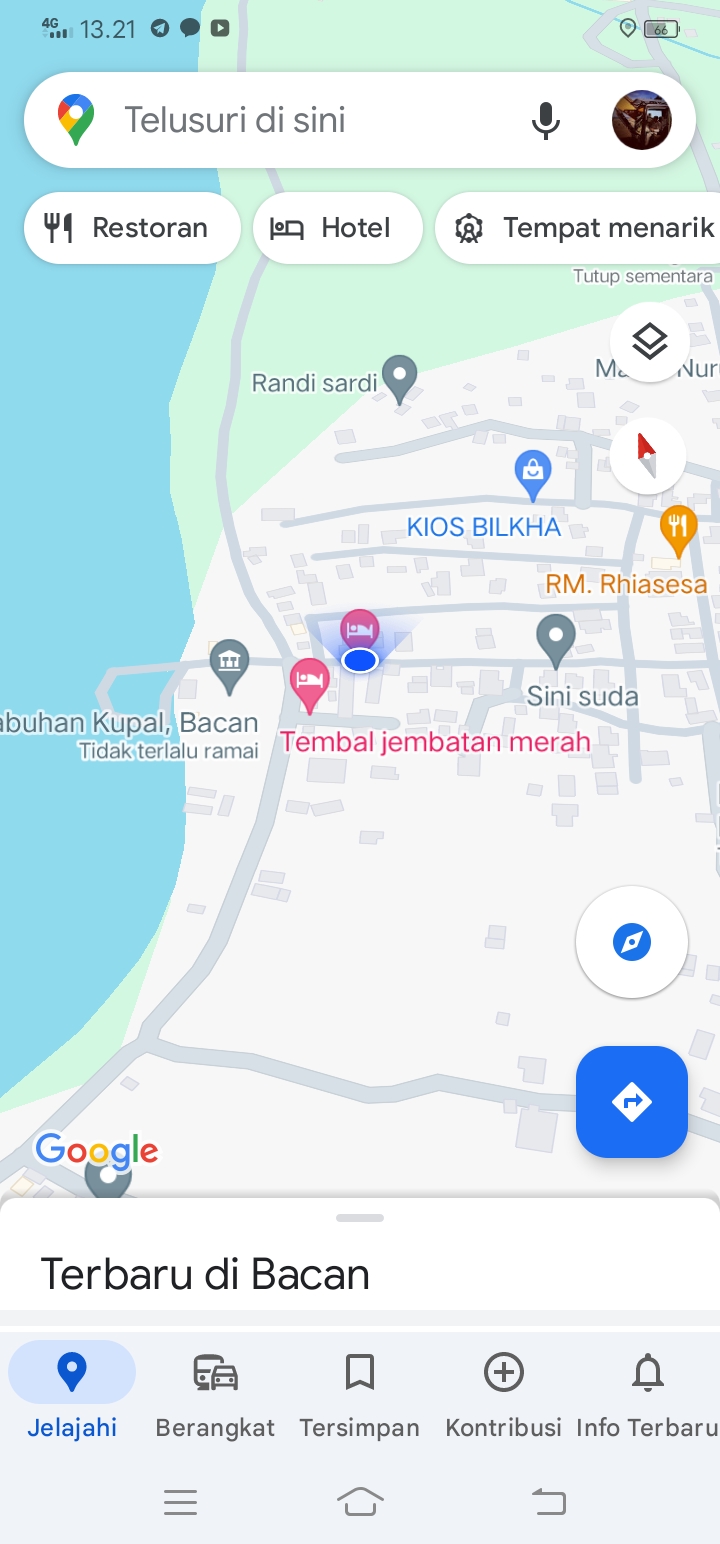Center map on my location

point(632,942)
